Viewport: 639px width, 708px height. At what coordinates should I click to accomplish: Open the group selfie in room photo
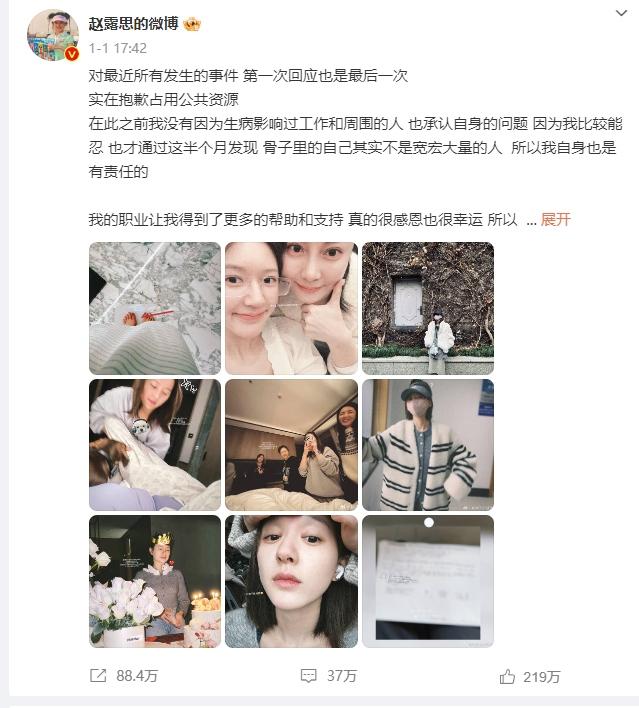(x=291, y=445)
